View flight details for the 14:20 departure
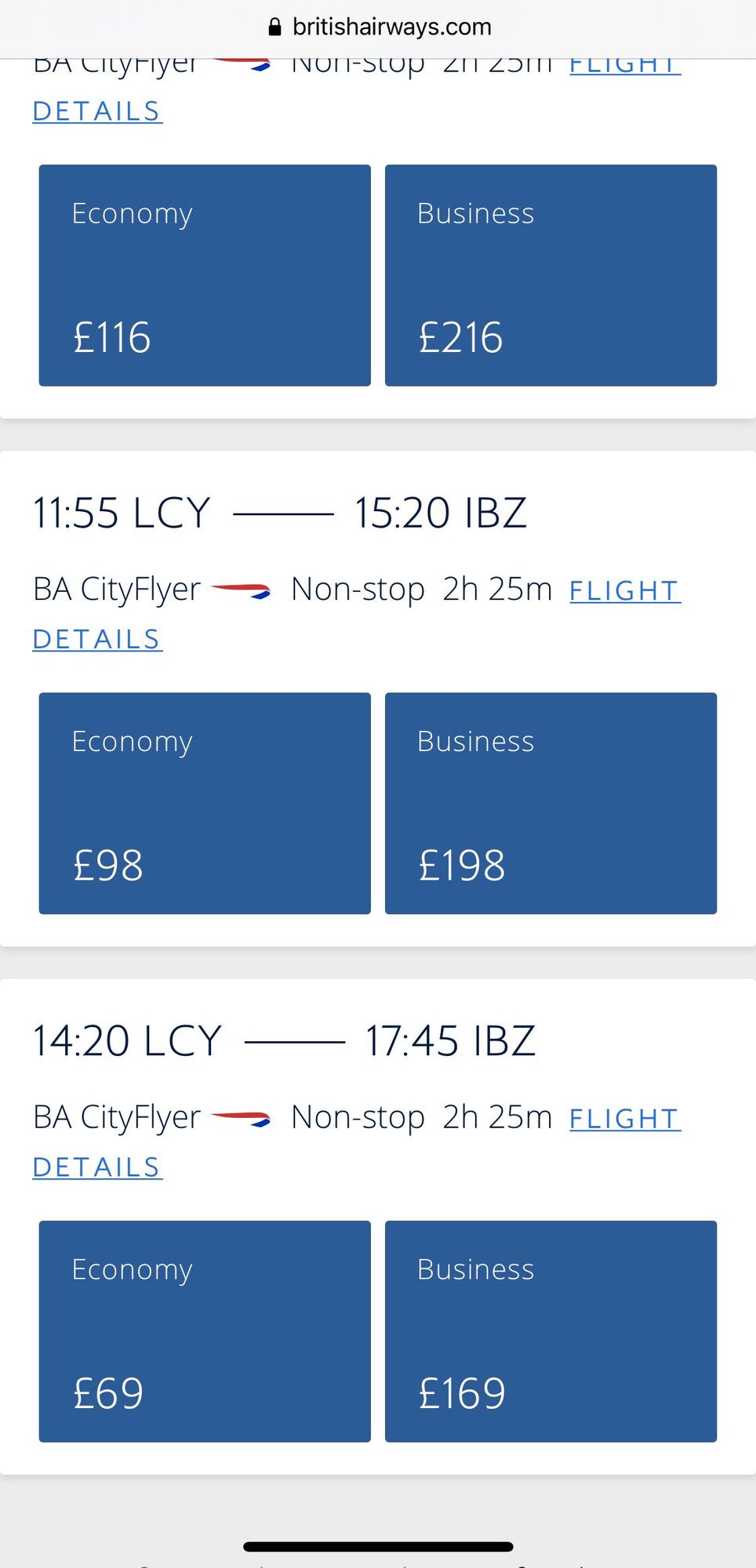Image resolution: width=756 pixels, height=1568 pixels. (x=624, y=1119)
